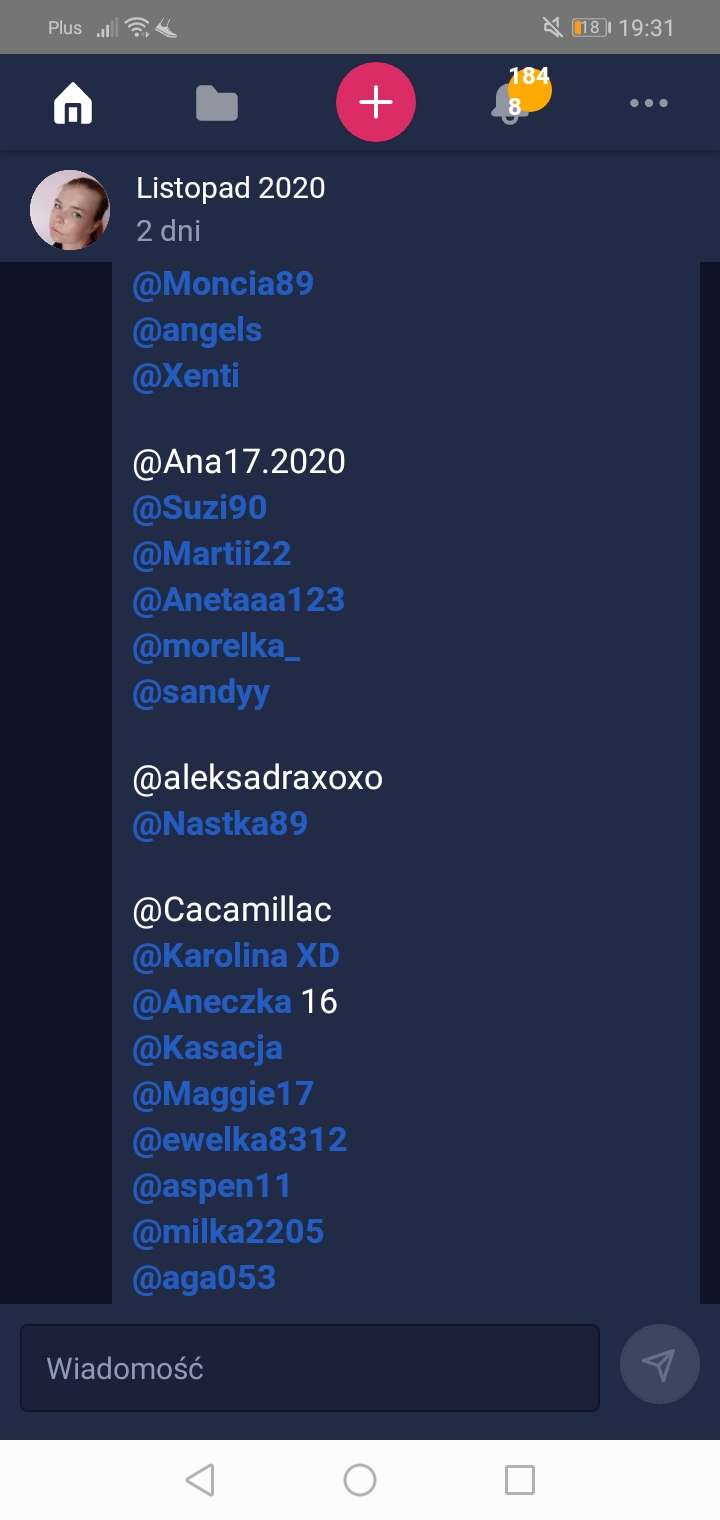Open the three-dot overflow menu
The width and height of the screenshot is (720, 1520).
[x=648, y=103]
